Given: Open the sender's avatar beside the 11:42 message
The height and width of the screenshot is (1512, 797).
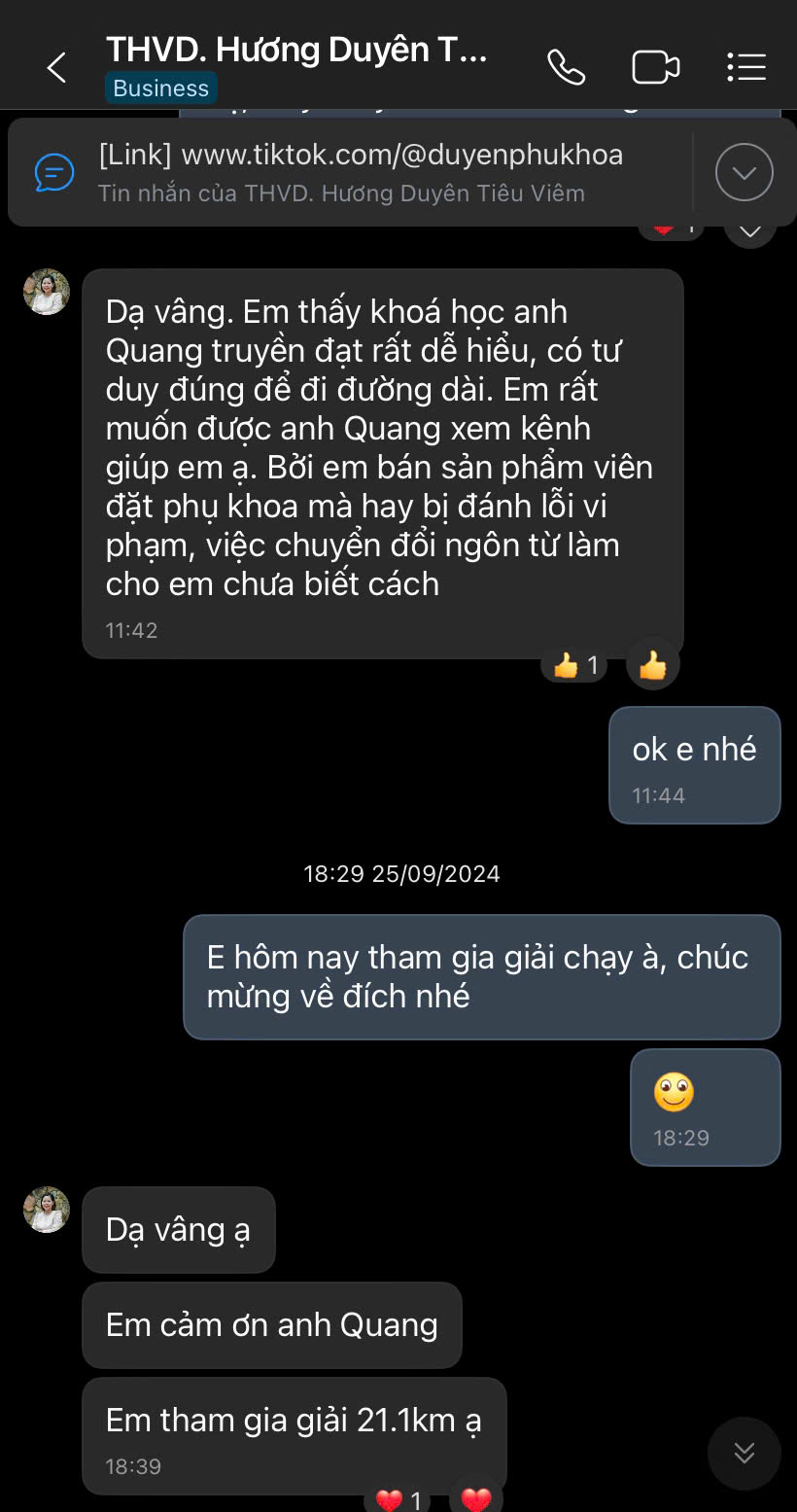Looking at the screenshot, I should [x=47, y=292].
